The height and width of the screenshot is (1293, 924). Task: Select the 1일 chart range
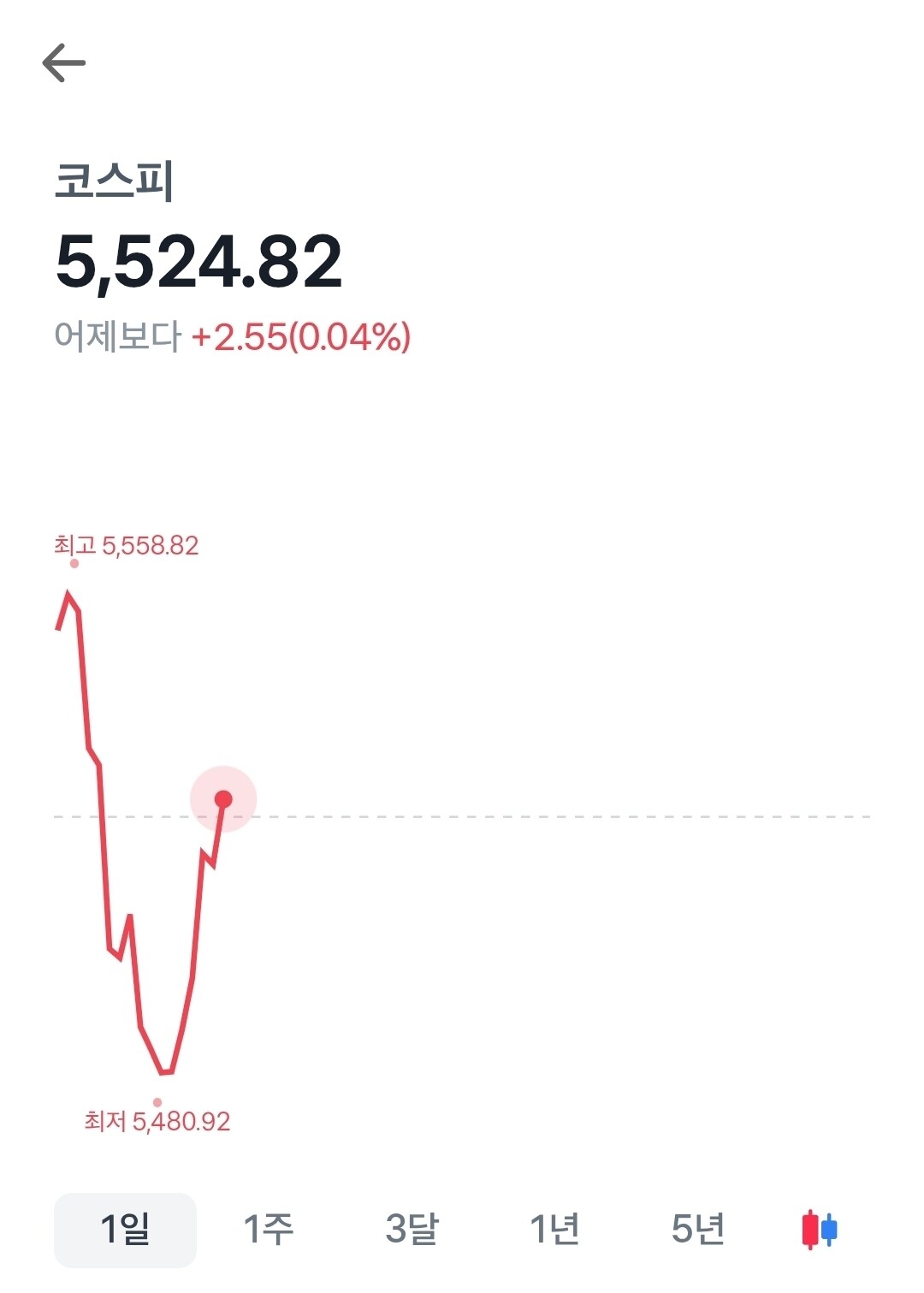tap(125, 1230)
